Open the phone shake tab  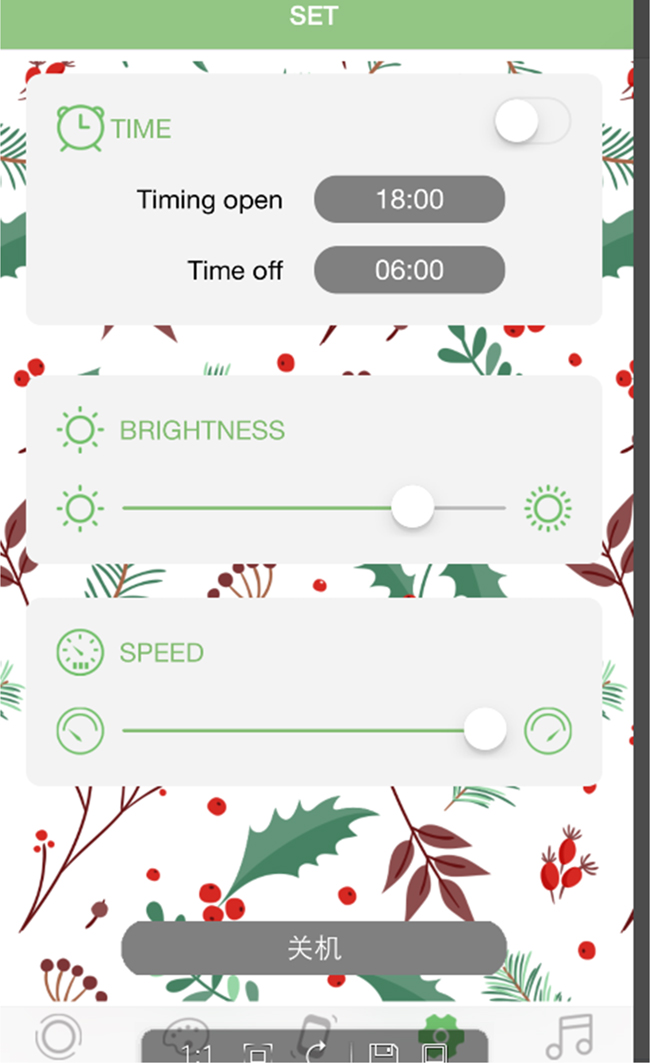pos(314,1025)
